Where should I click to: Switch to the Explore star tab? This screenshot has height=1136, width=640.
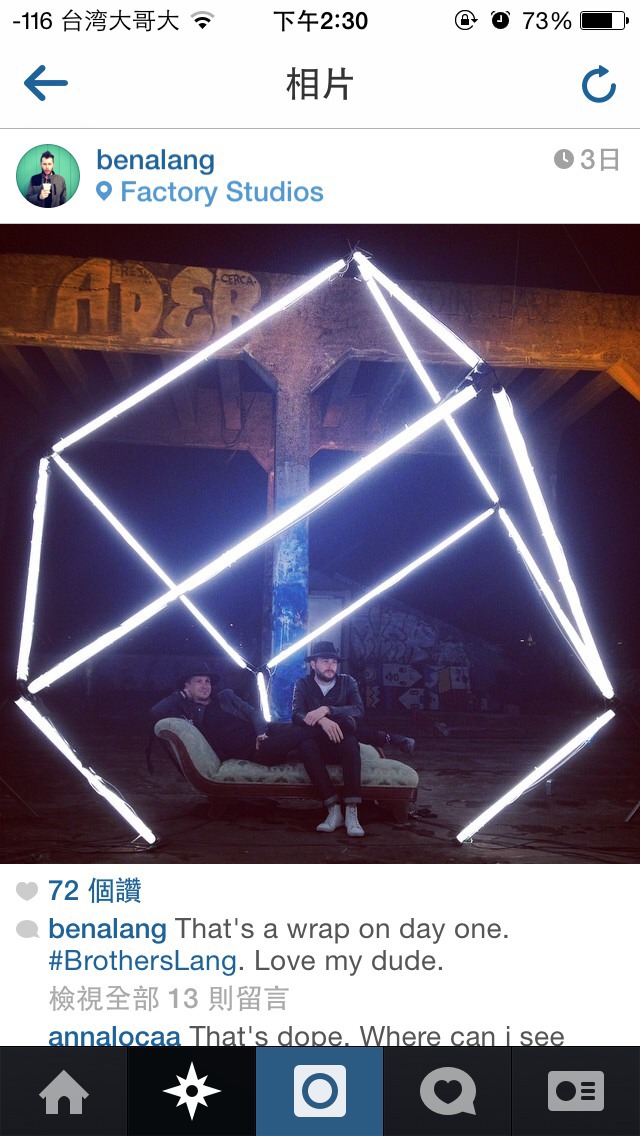191,1091
